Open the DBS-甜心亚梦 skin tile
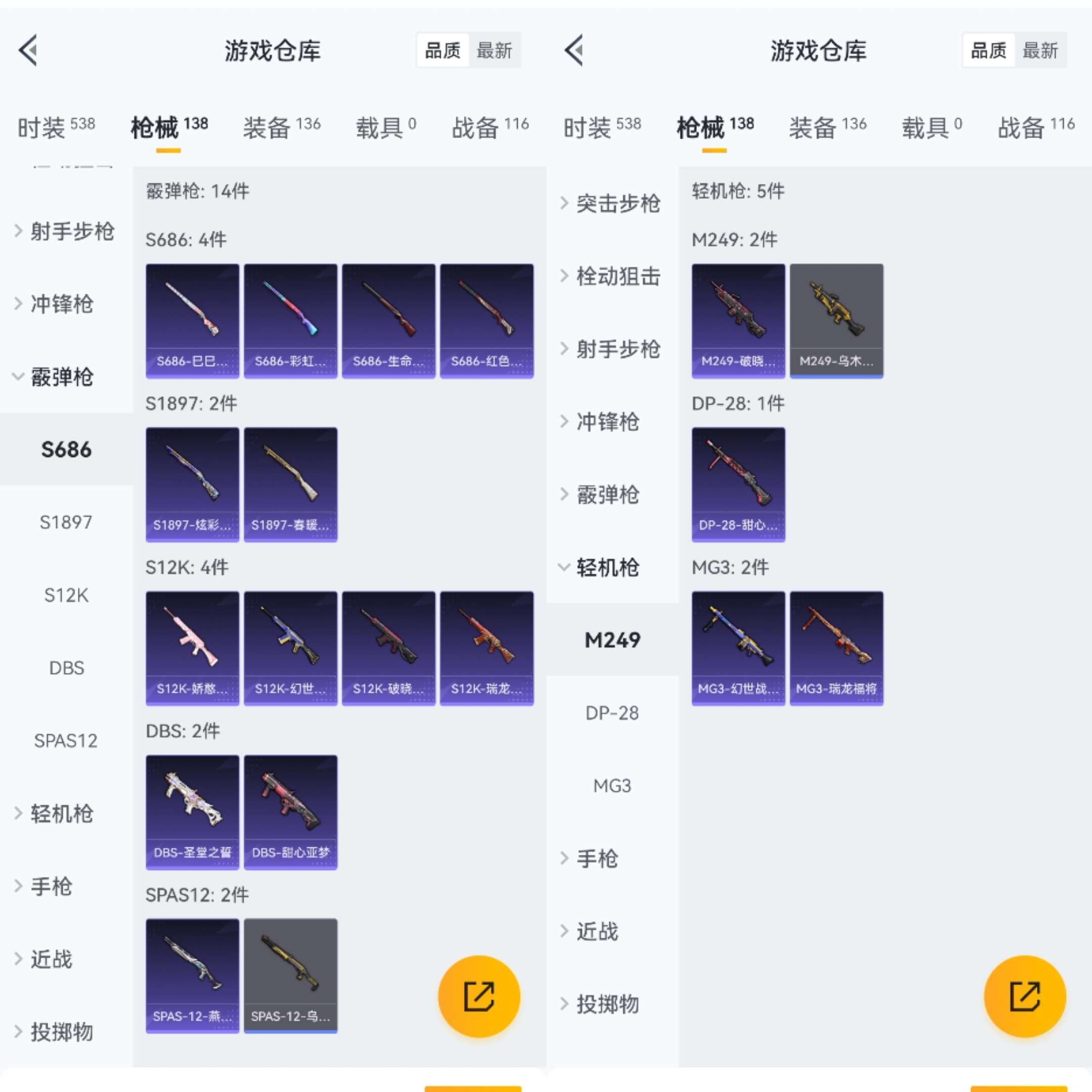This screenshot has width=1092, height=1092. (291, 812)
